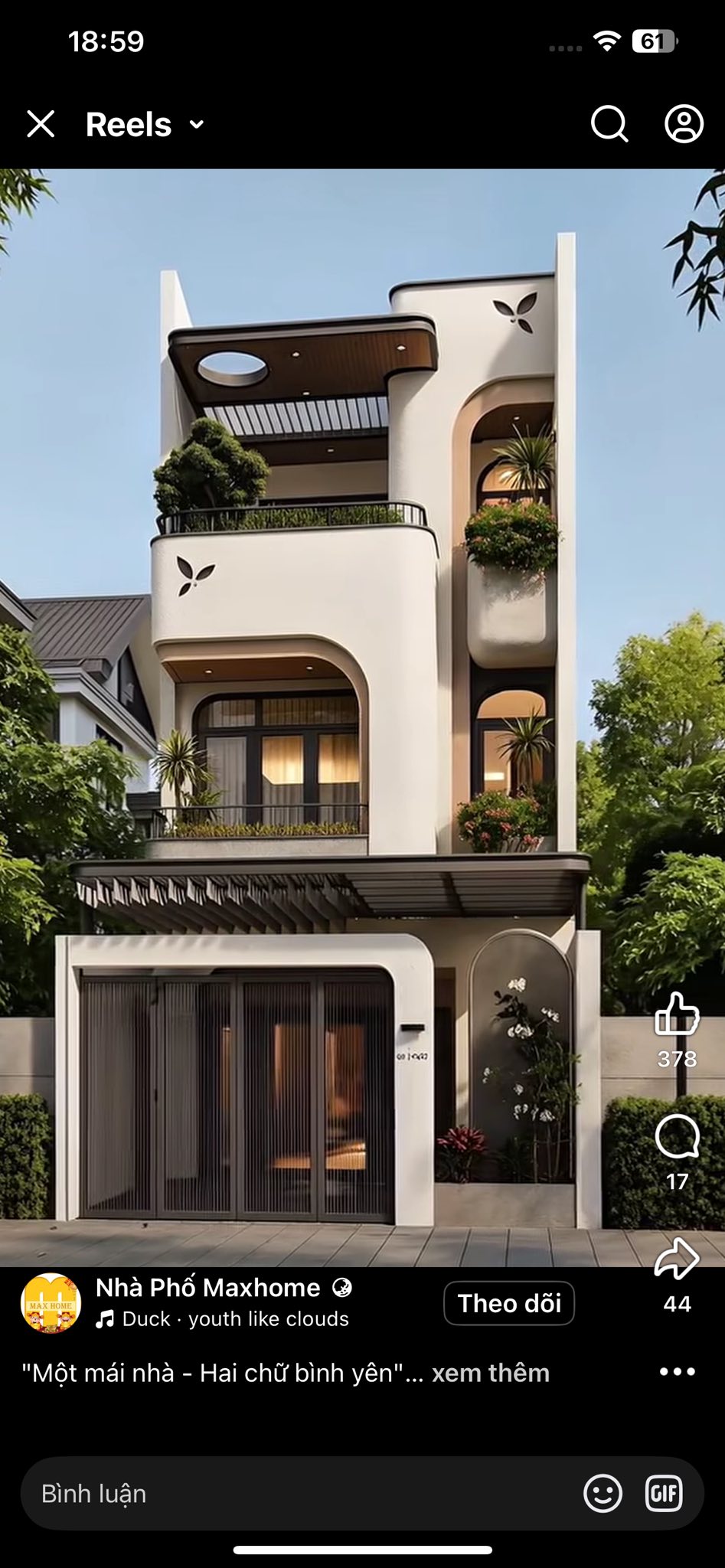
Task: Open the Nhà Phố Maxhome page name
Action: (207, 1288)
